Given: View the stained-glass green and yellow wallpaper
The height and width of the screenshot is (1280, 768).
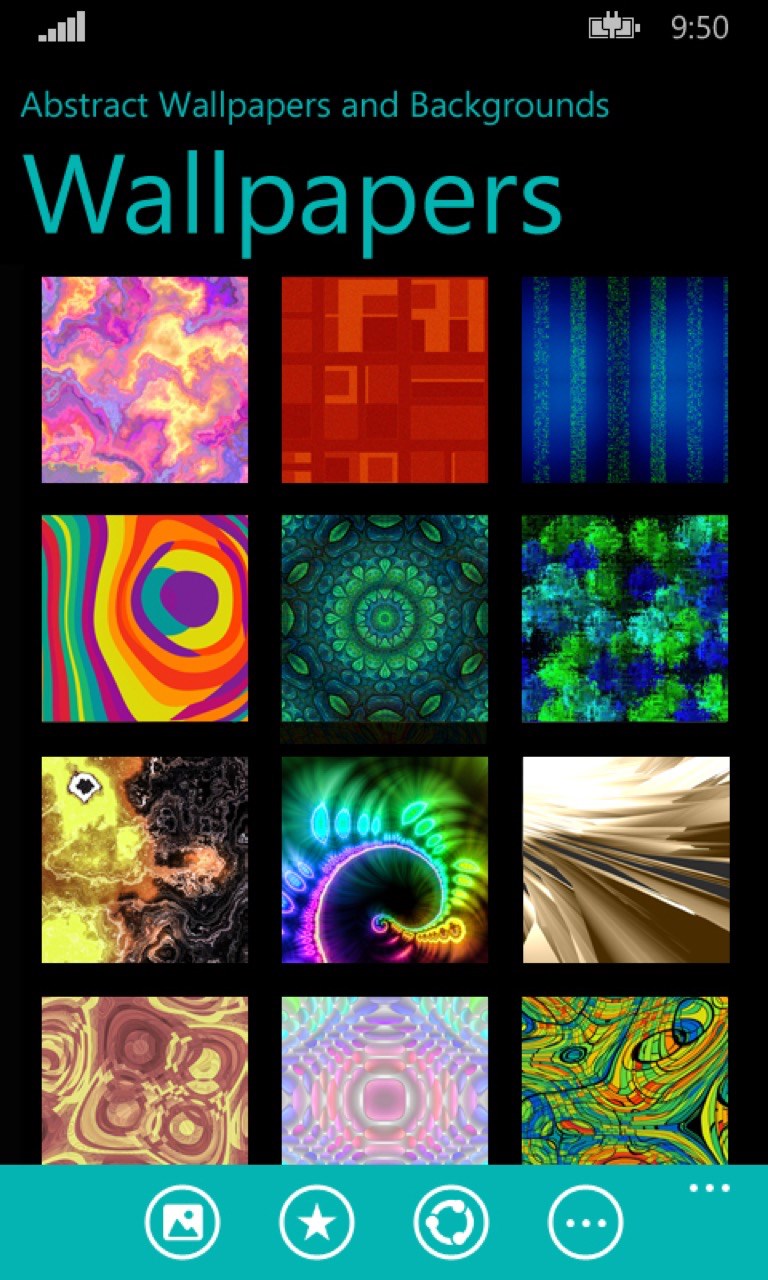Looking at the screenshot, I should pyautogui.click(x=625, y=1080).
